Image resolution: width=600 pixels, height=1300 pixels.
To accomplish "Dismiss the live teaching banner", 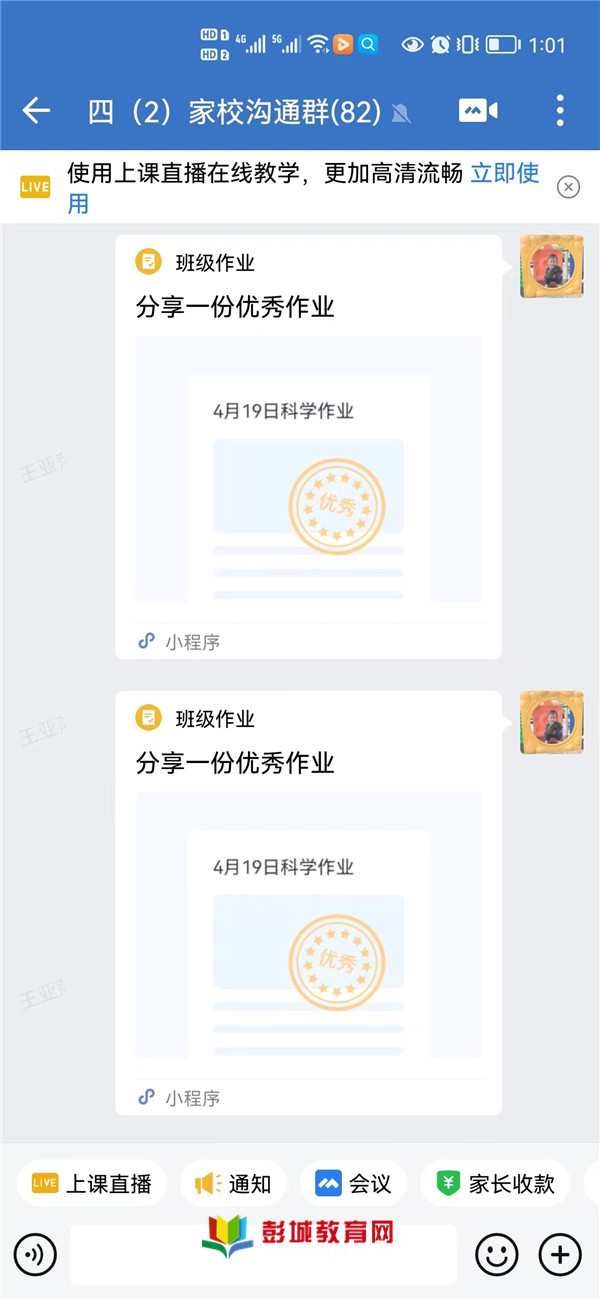I will coord(568,187).
